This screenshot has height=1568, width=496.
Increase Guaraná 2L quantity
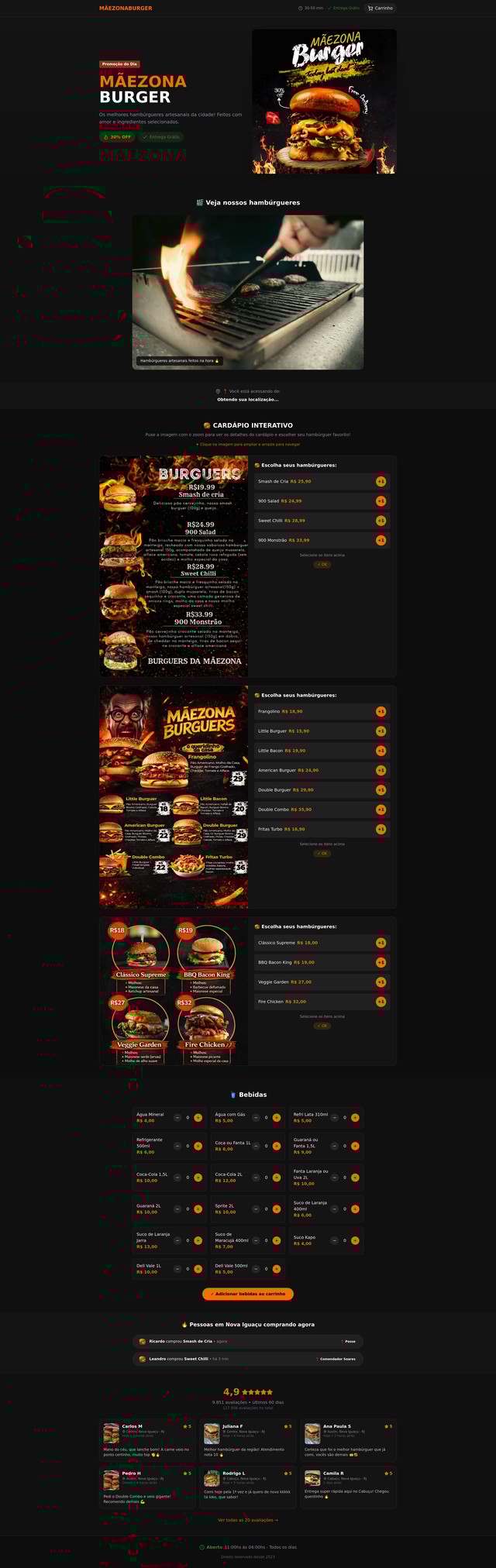(198, 1209)
